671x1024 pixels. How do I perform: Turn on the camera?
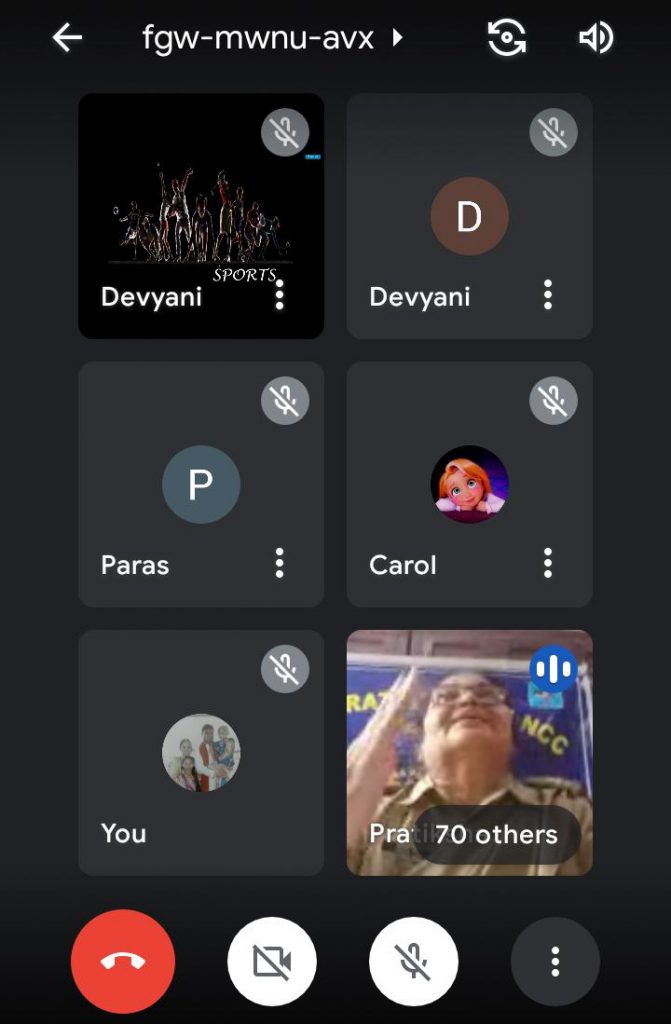(x=272, y=961)
